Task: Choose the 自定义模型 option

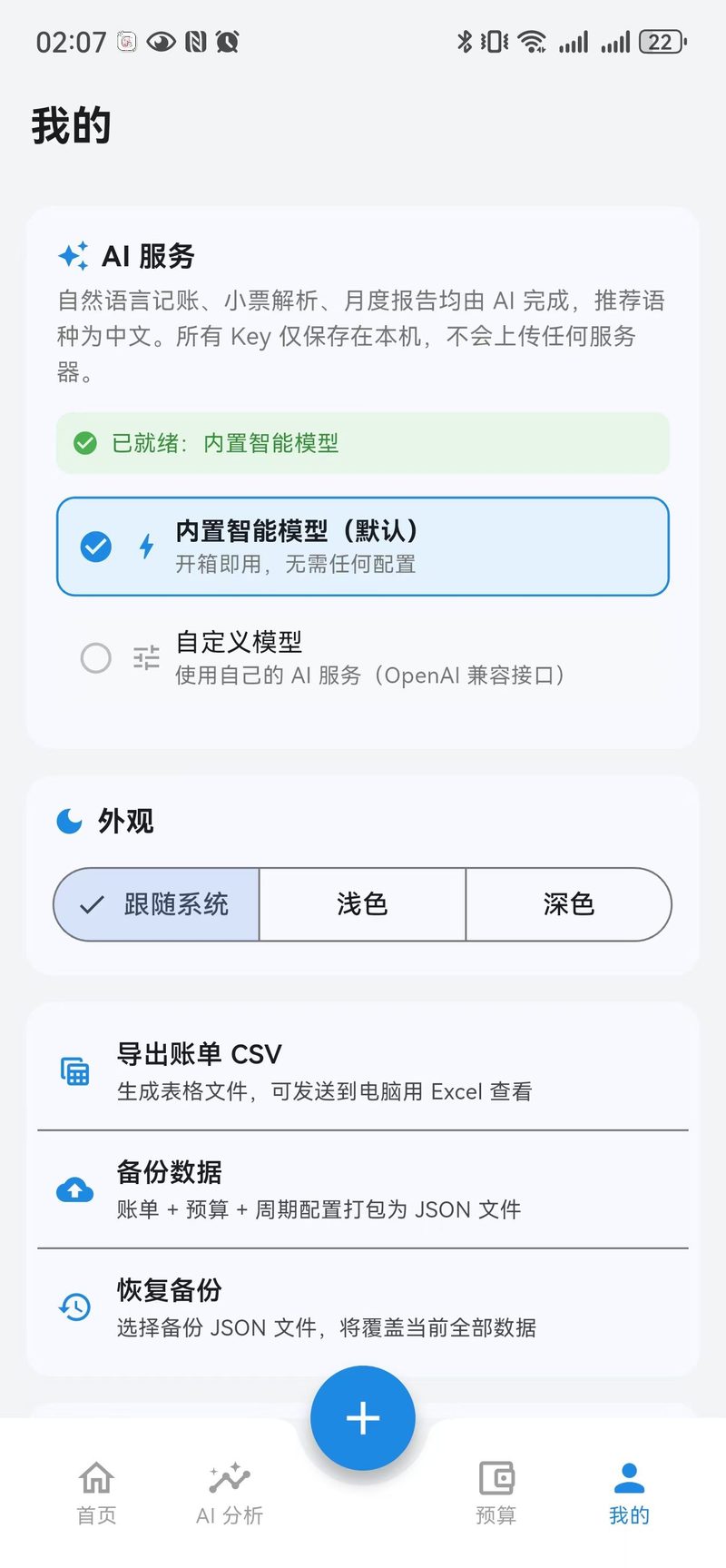Action: click(363, 657)
